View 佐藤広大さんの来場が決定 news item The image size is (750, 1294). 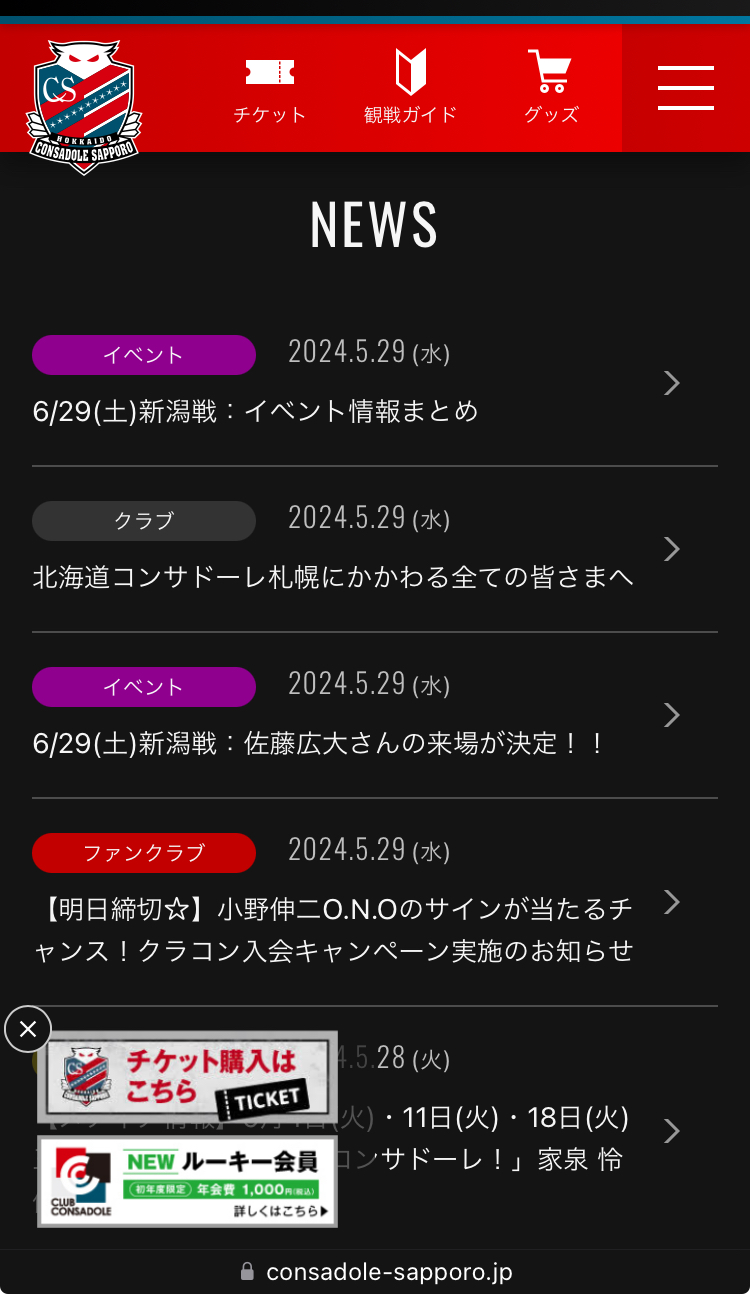(x=320, y=743)
